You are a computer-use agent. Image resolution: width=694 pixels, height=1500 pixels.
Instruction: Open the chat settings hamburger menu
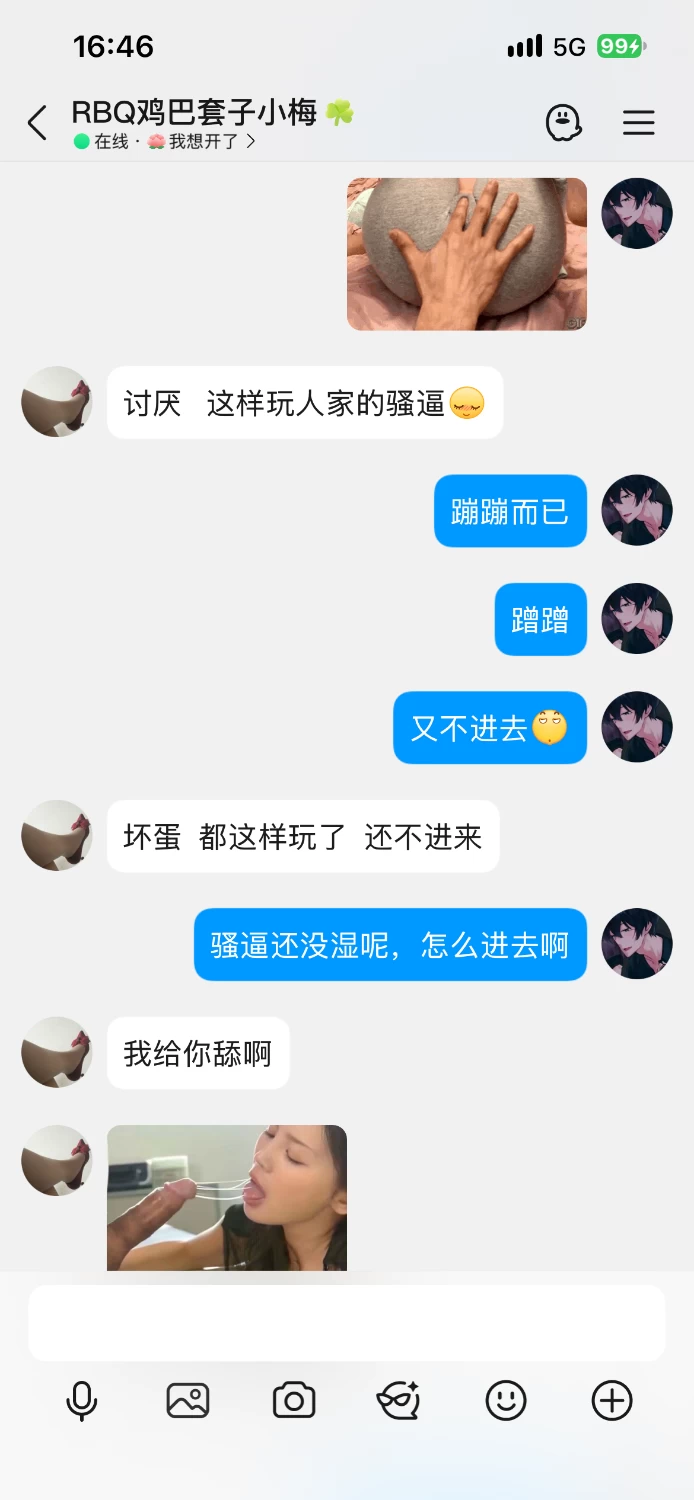pyautogui.click(x=639, y=123)
